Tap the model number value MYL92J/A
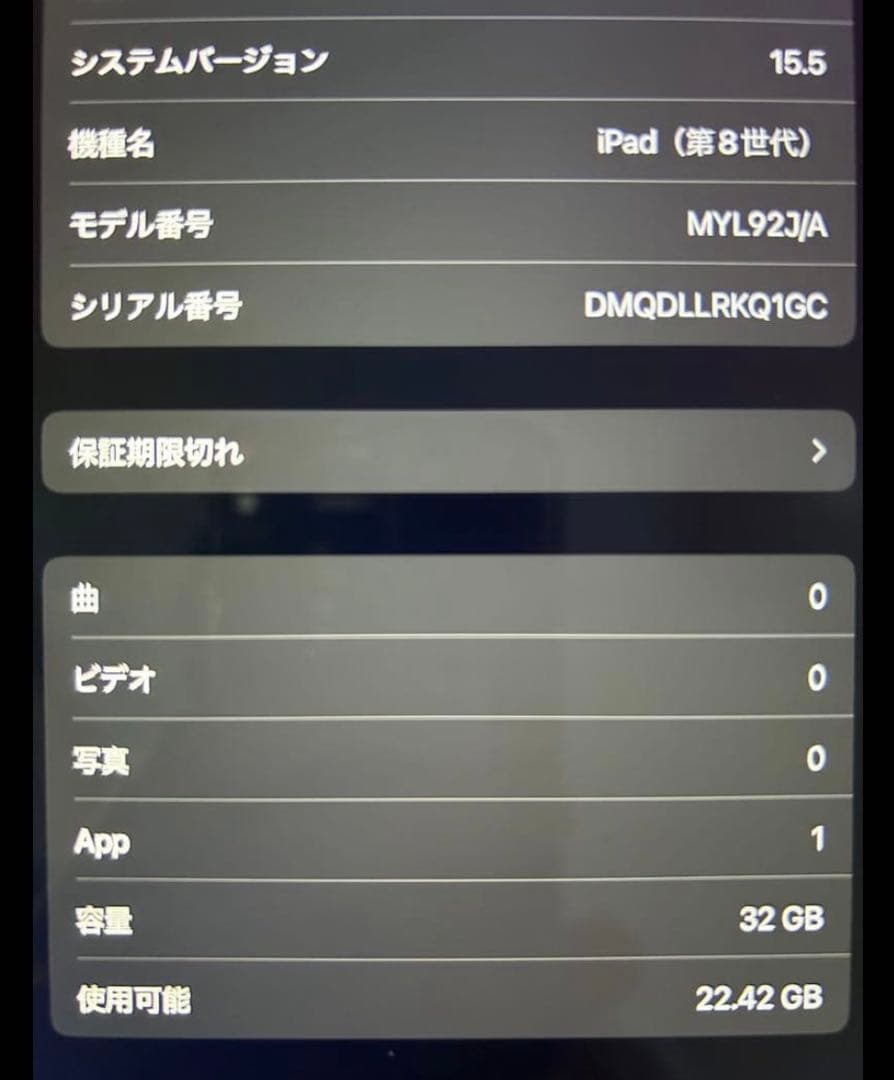Image resolution: width=894 pixels, height=1080 pixels. [755, 225]
